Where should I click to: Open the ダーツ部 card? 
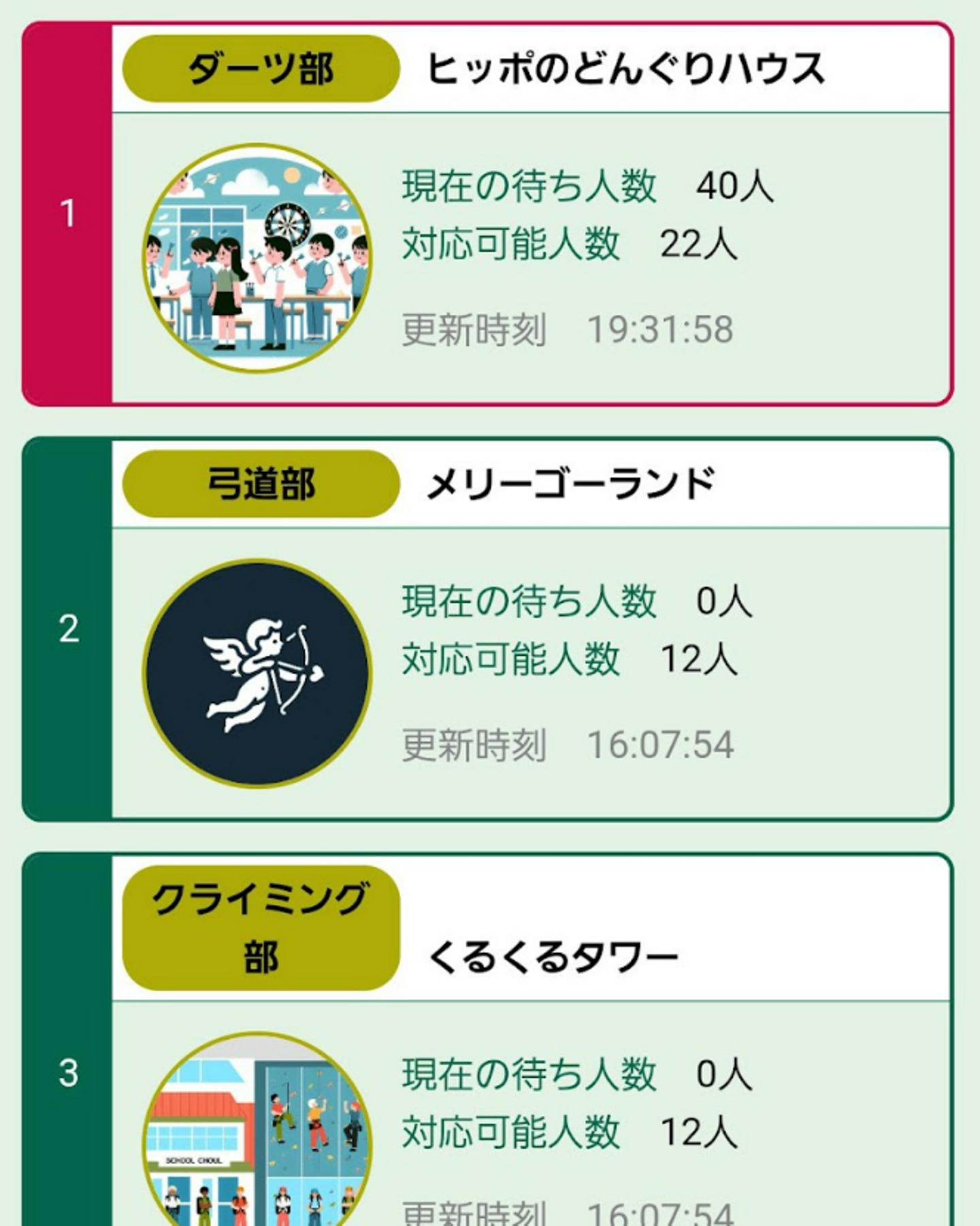tap(487, 214)
